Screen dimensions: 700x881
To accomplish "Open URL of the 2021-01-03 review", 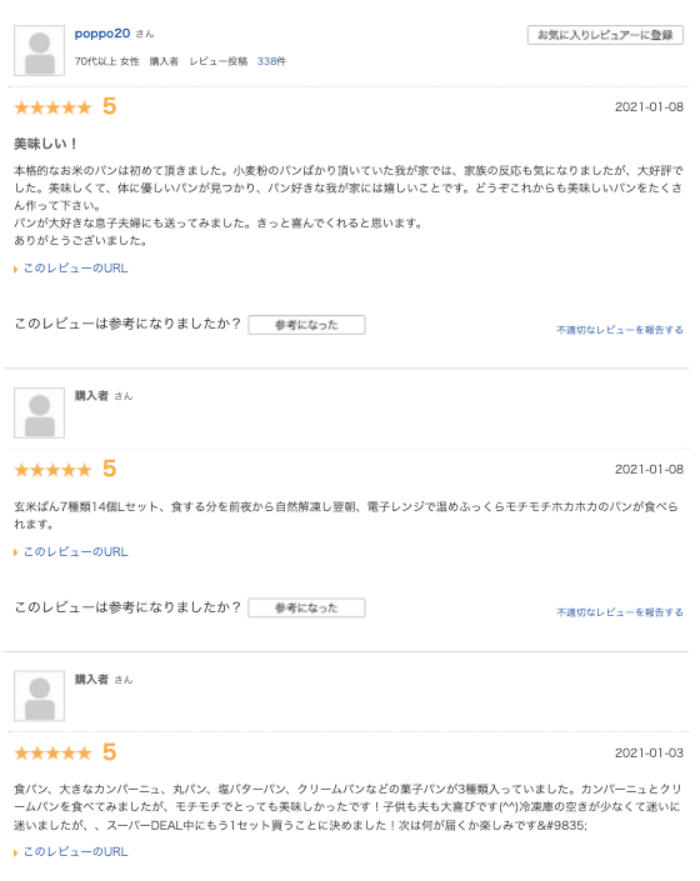I will click(x=75, y=852).
